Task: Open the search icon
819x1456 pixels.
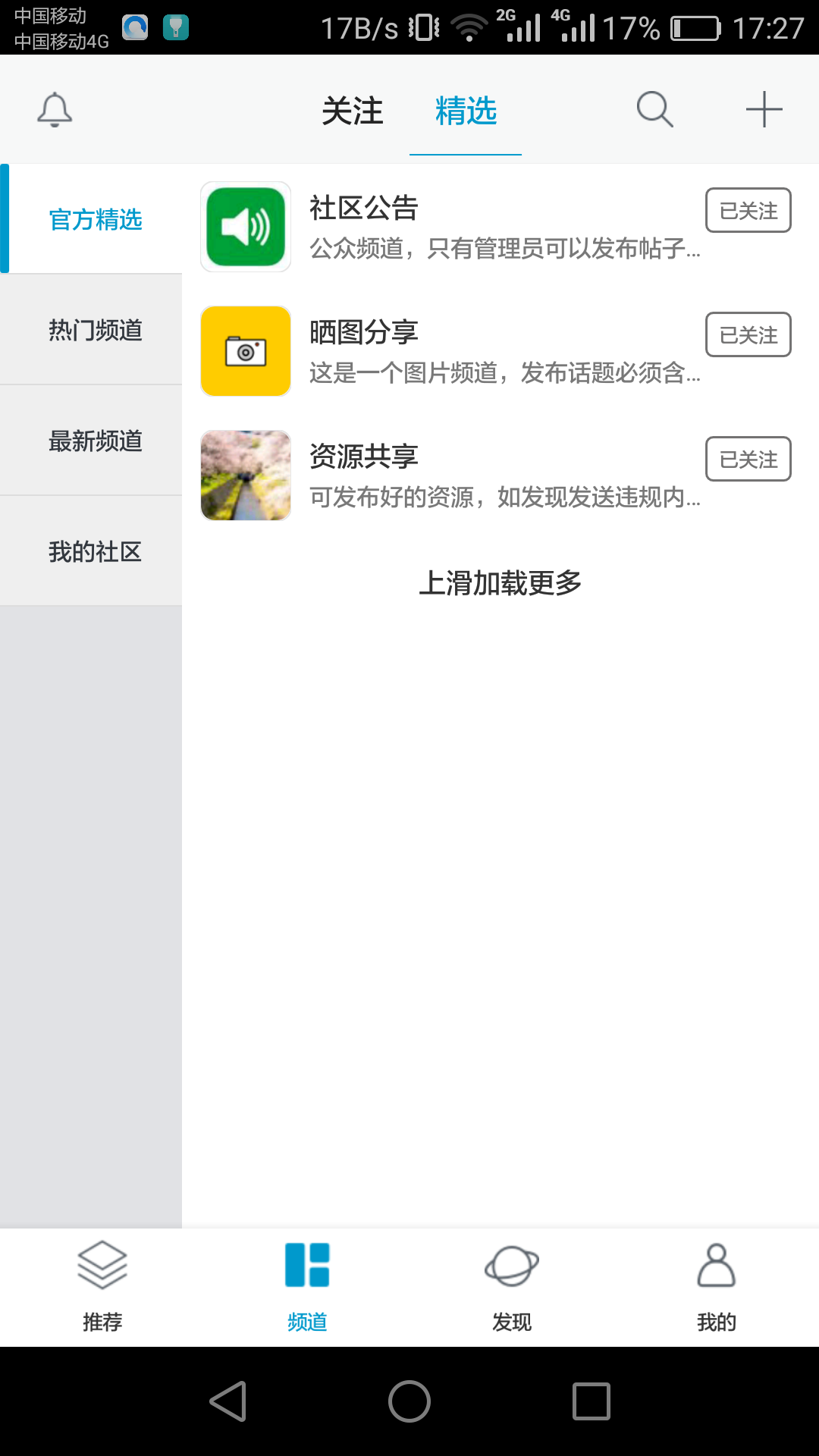Action: click(x=655, y=111)
